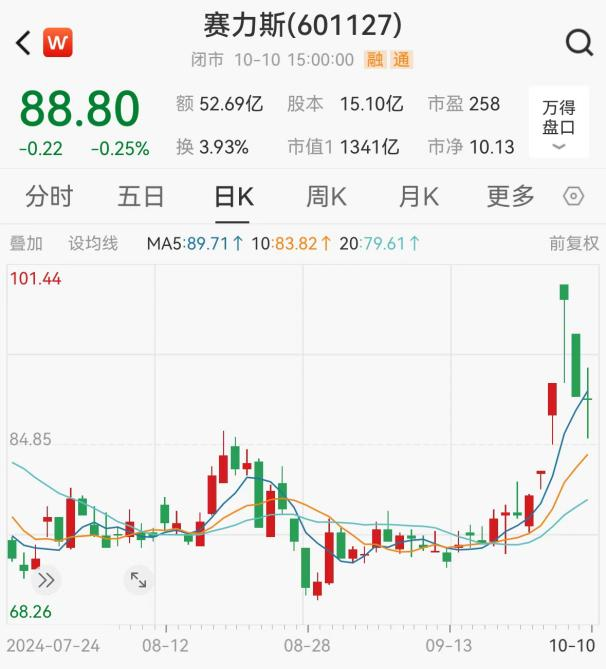This screenshot has height=669, width=606.
Task: Switch to the 五日 chart tab
Action: point(140,196)
